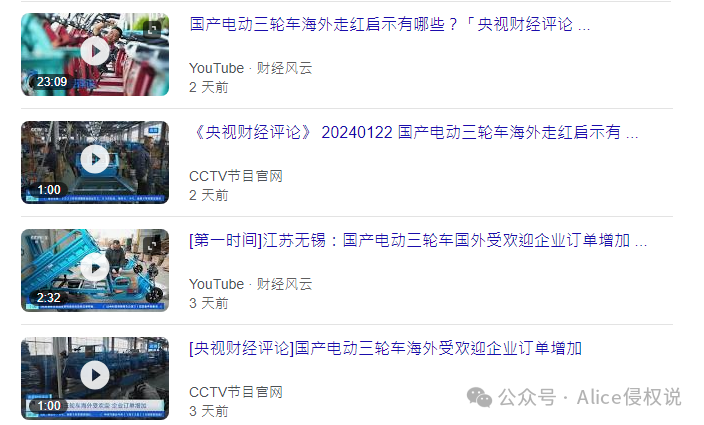Open [第一时间]江苏无锡 result link

[417, 241]
